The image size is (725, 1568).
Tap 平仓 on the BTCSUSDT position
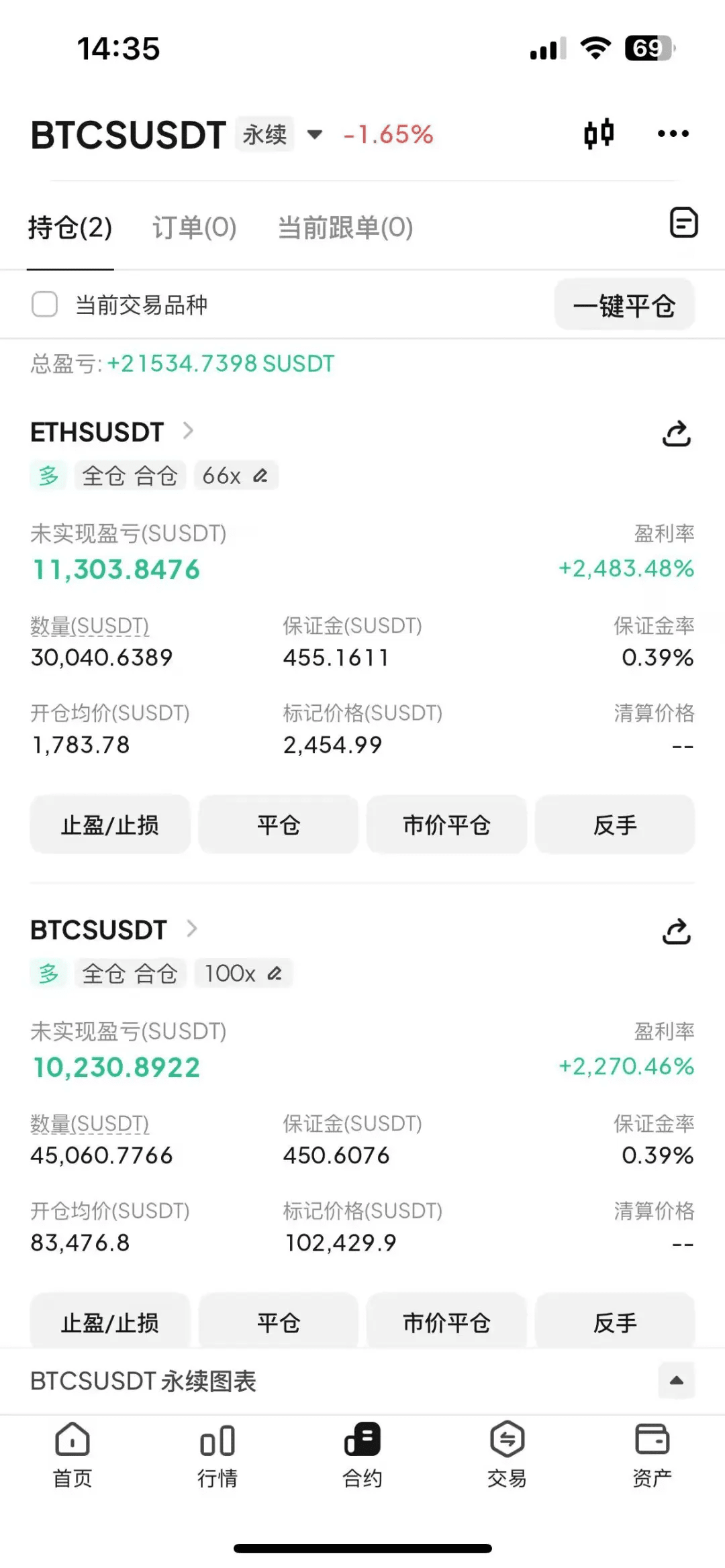279,1322
